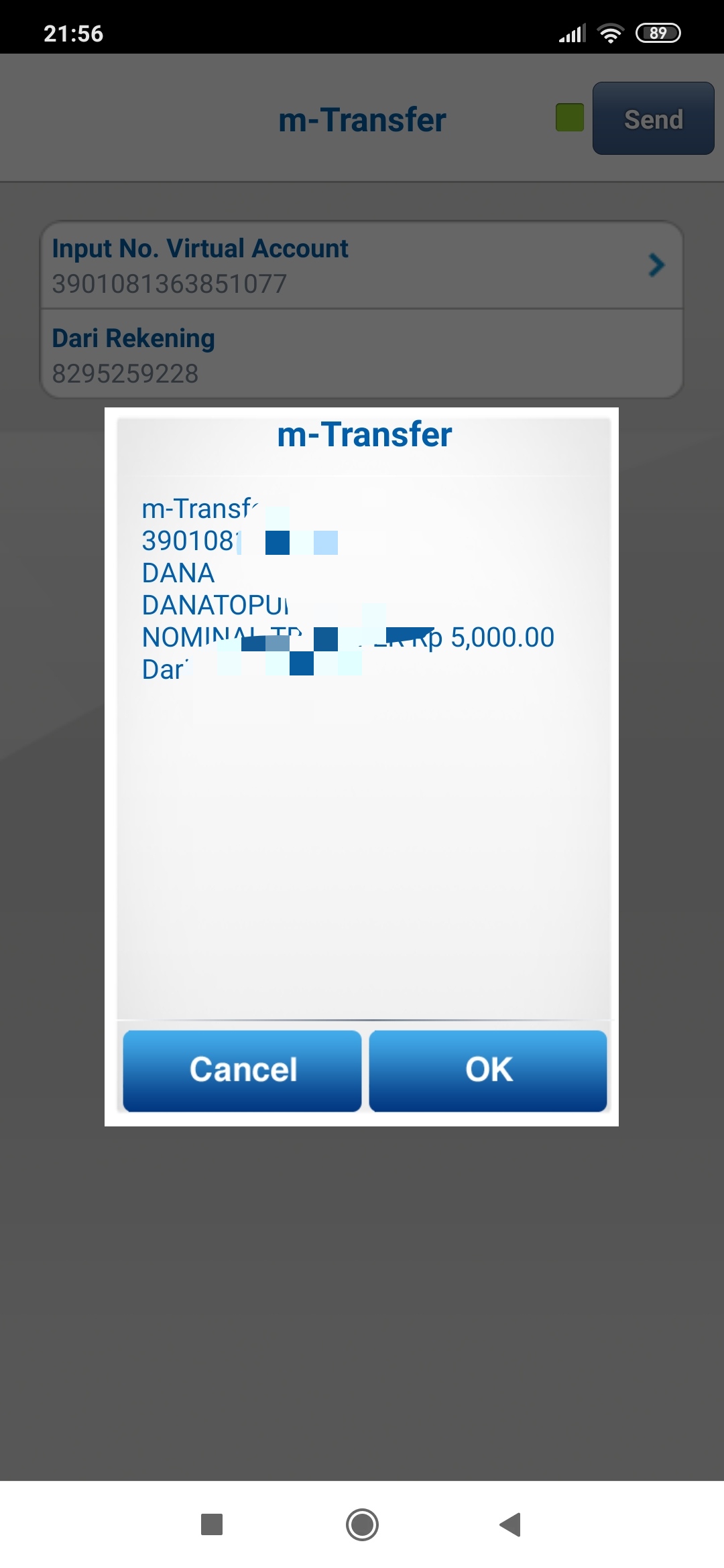
Task: Cancel the m-Transfer confirmation
Action: (243, 1070)
